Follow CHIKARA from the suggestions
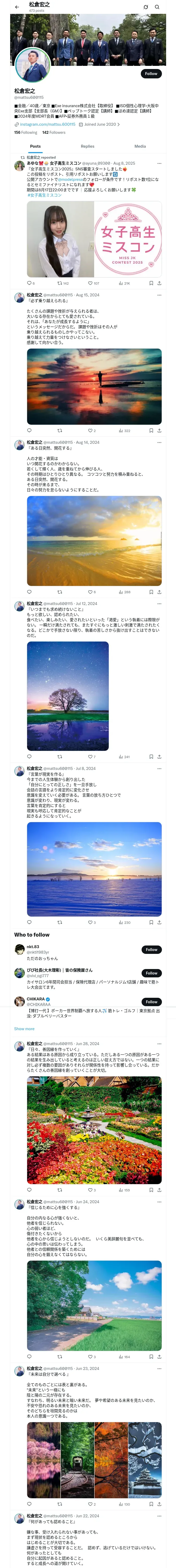This screenshot has height=1568, width=176. click(151, 1001)
